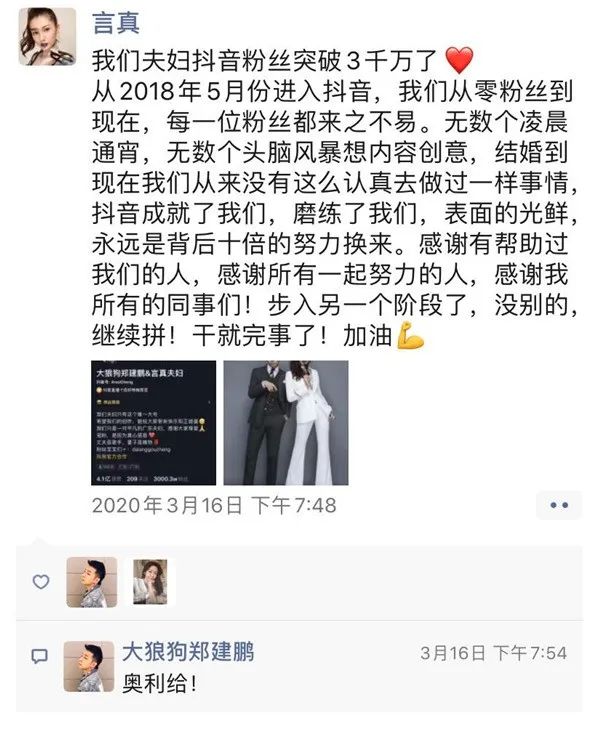This screenshot has height=734, width=604.
Task: Open the like and comment menu
Action: coord(558,505)
